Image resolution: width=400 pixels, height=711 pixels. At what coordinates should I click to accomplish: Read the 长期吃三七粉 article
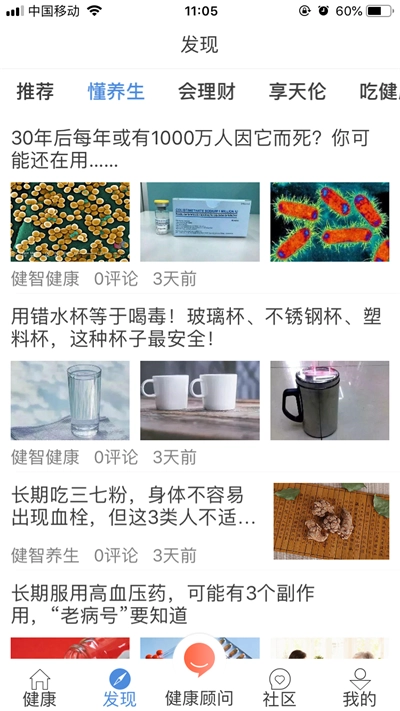[133, 506]
